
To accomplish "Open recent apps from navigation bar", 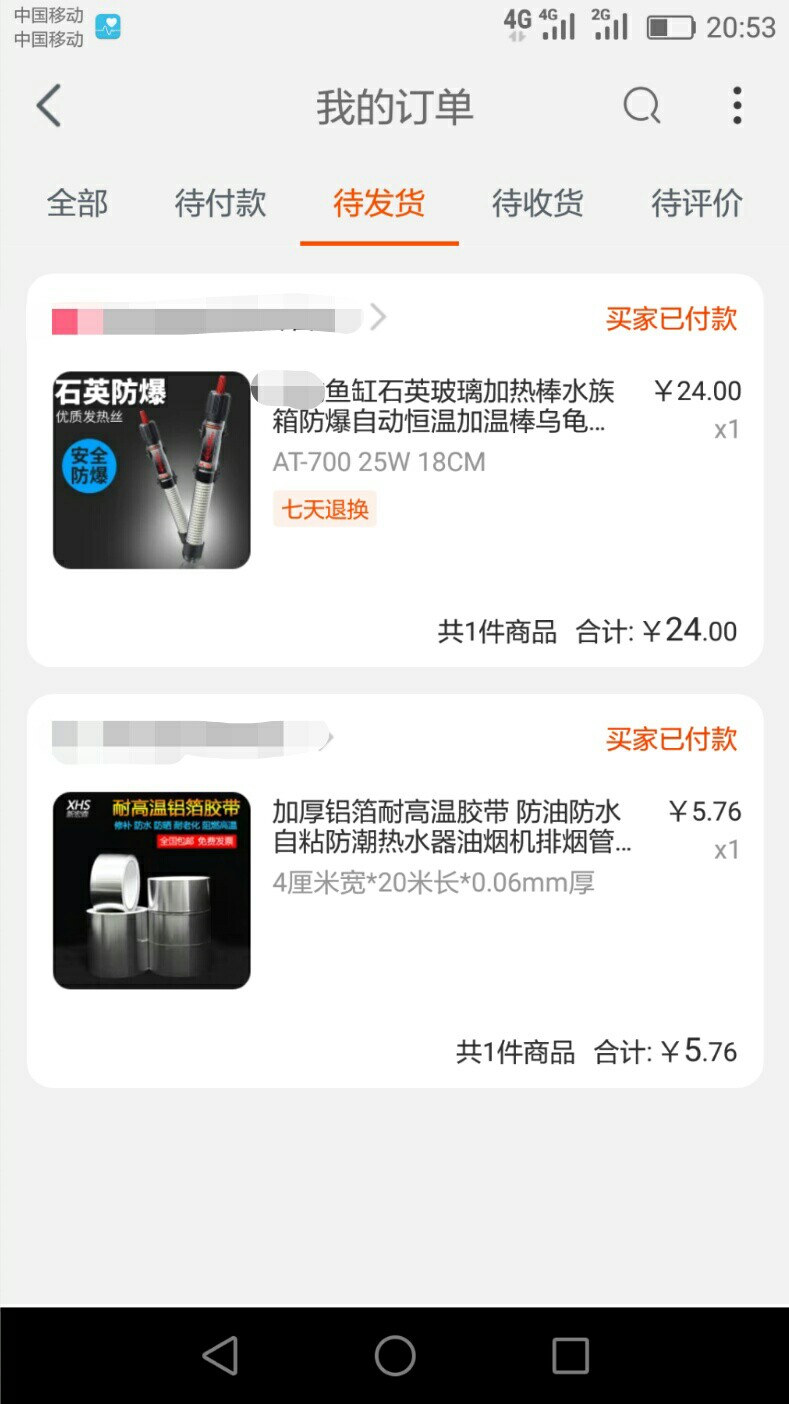I will click(x=570, y=1356).
